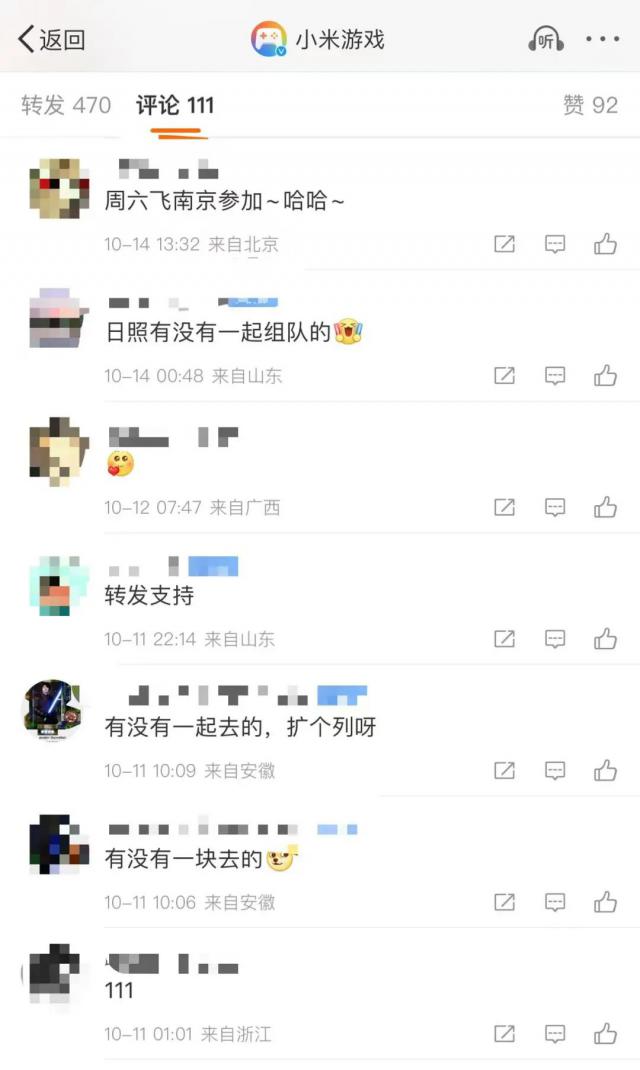Reply to the 10-11 01:01 comment 111
Screen dimensions: 640x1070
[x=555, y=1034]
